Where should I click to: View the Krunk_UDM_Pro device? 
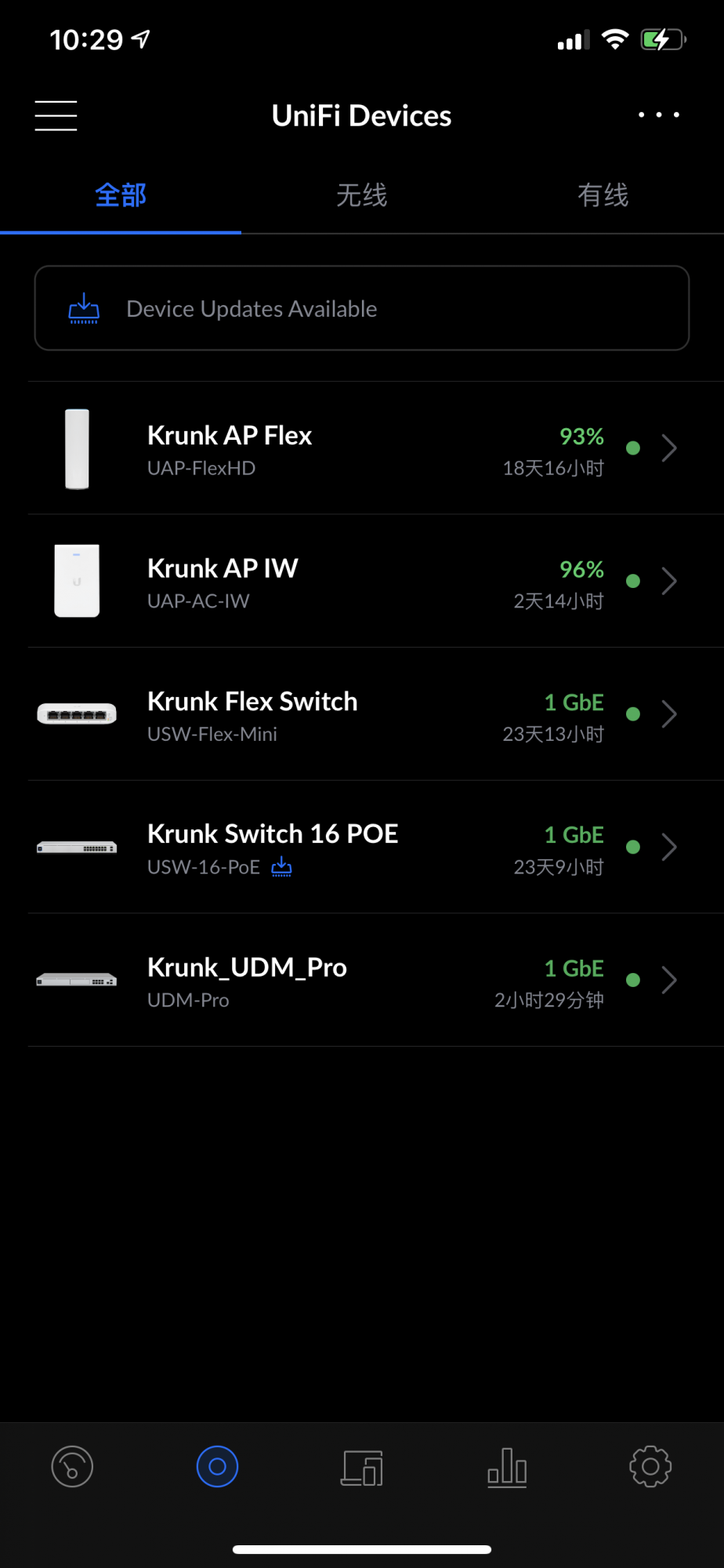(x=361, y=980)
